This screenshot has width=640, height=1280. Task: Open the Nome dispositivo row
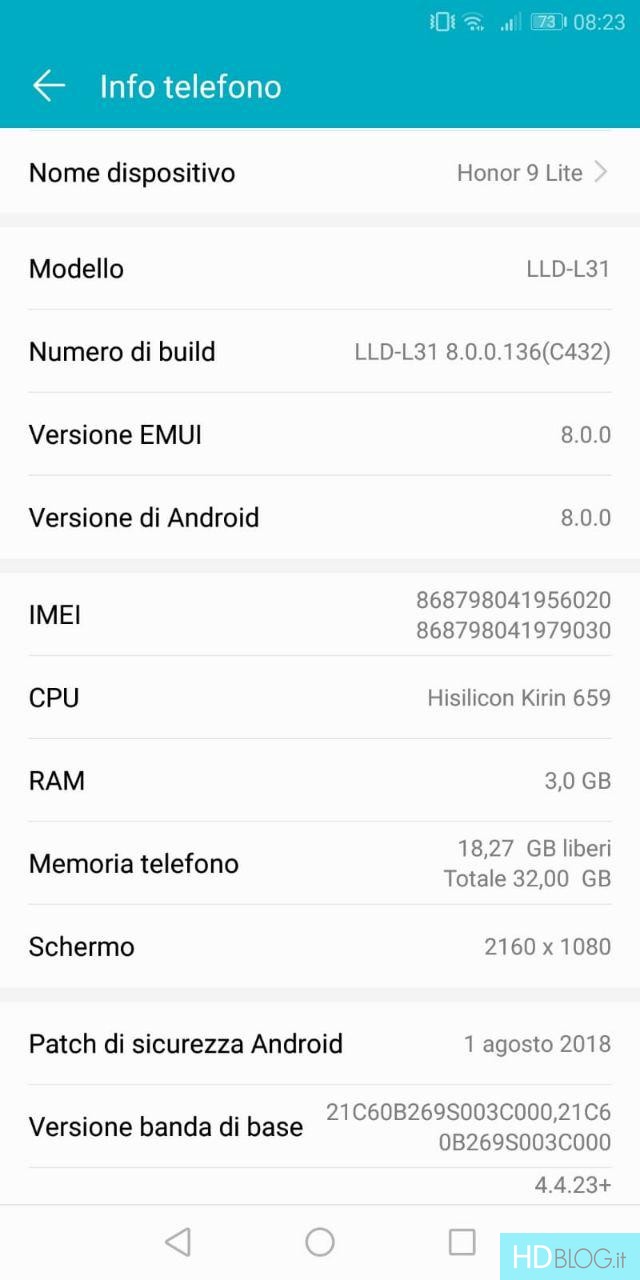point(320,173)
